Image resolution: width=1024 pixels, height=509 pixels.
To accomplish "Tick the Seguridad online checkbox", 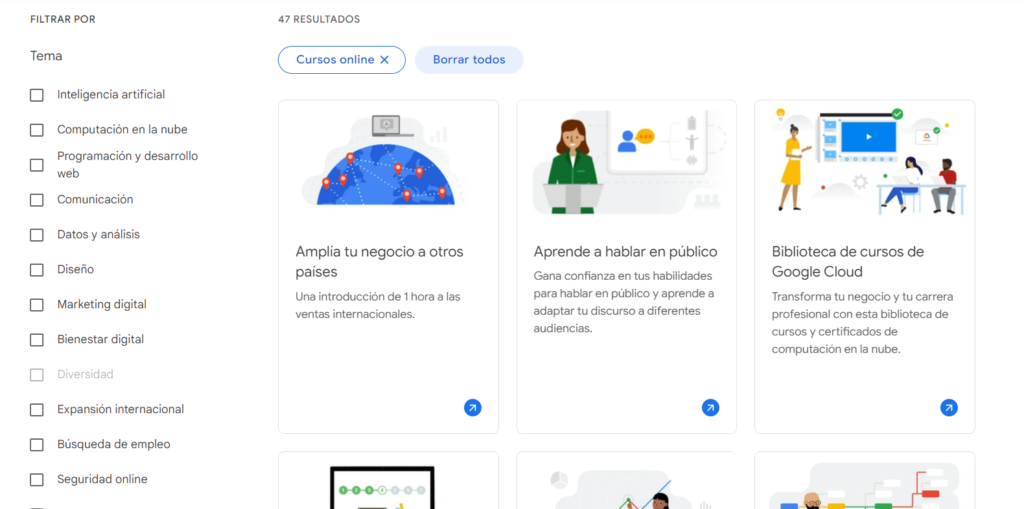I will (x=37, y=480).
